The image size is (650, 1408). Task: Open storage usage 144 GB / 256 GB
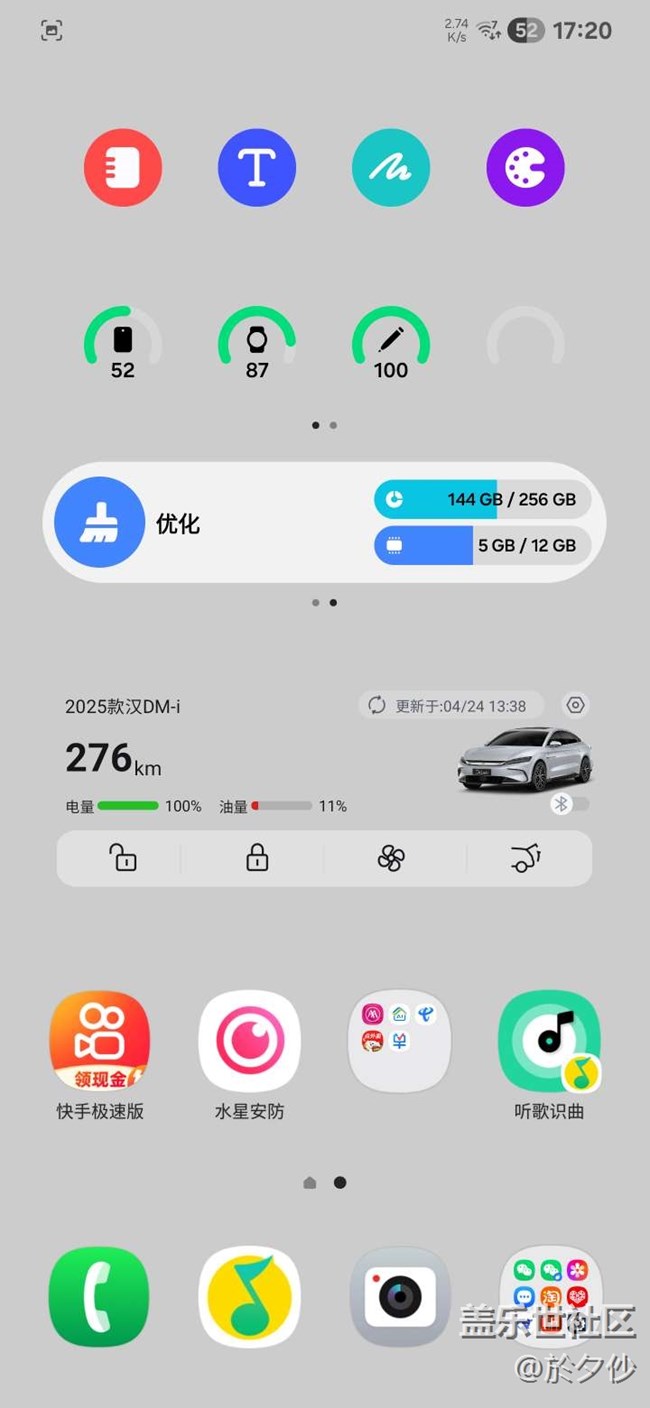481,499
